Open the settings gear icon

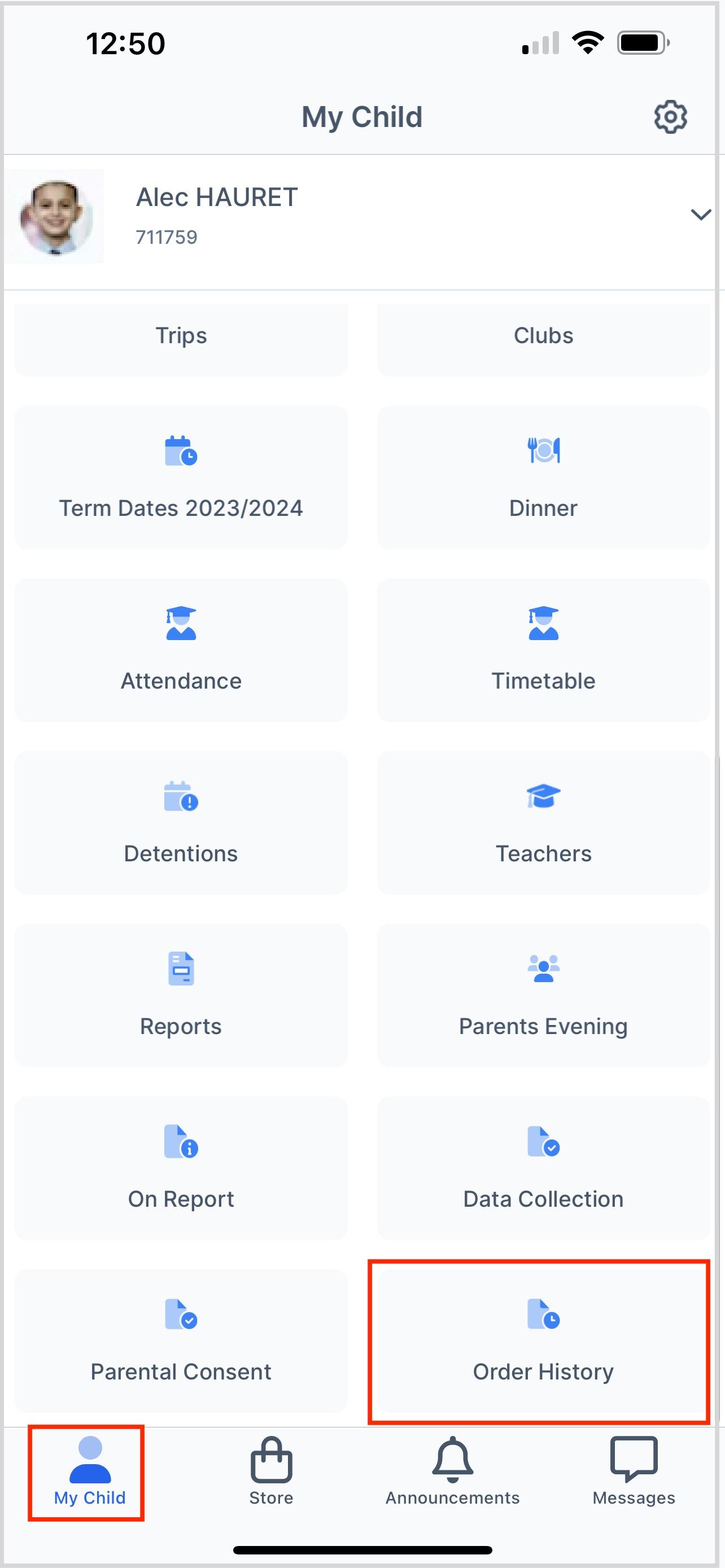coord(670,116)
